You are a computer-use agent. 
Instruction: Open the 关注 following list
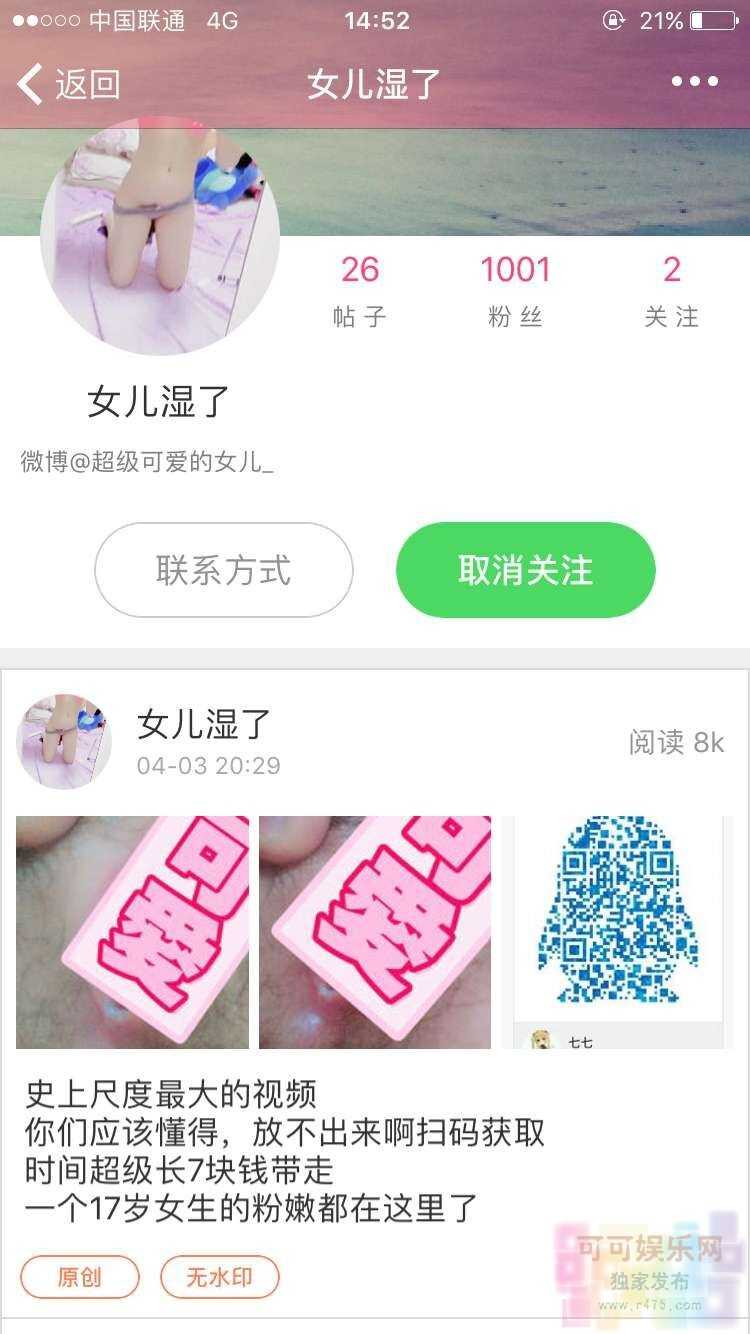(x=672, y=288)
